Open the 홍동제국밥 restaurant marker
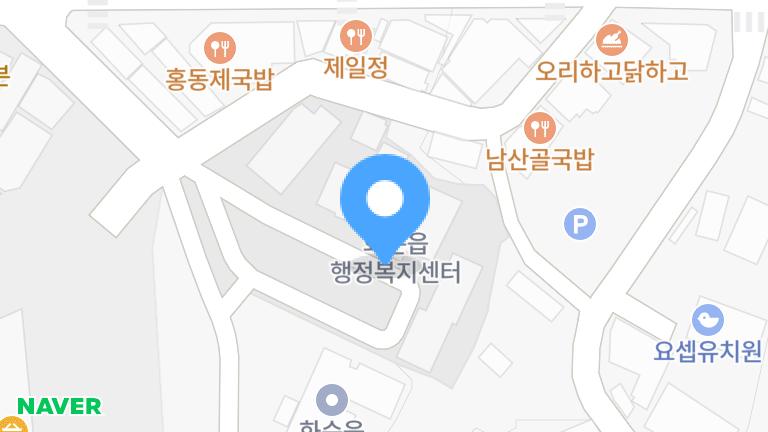 (220, 46)
